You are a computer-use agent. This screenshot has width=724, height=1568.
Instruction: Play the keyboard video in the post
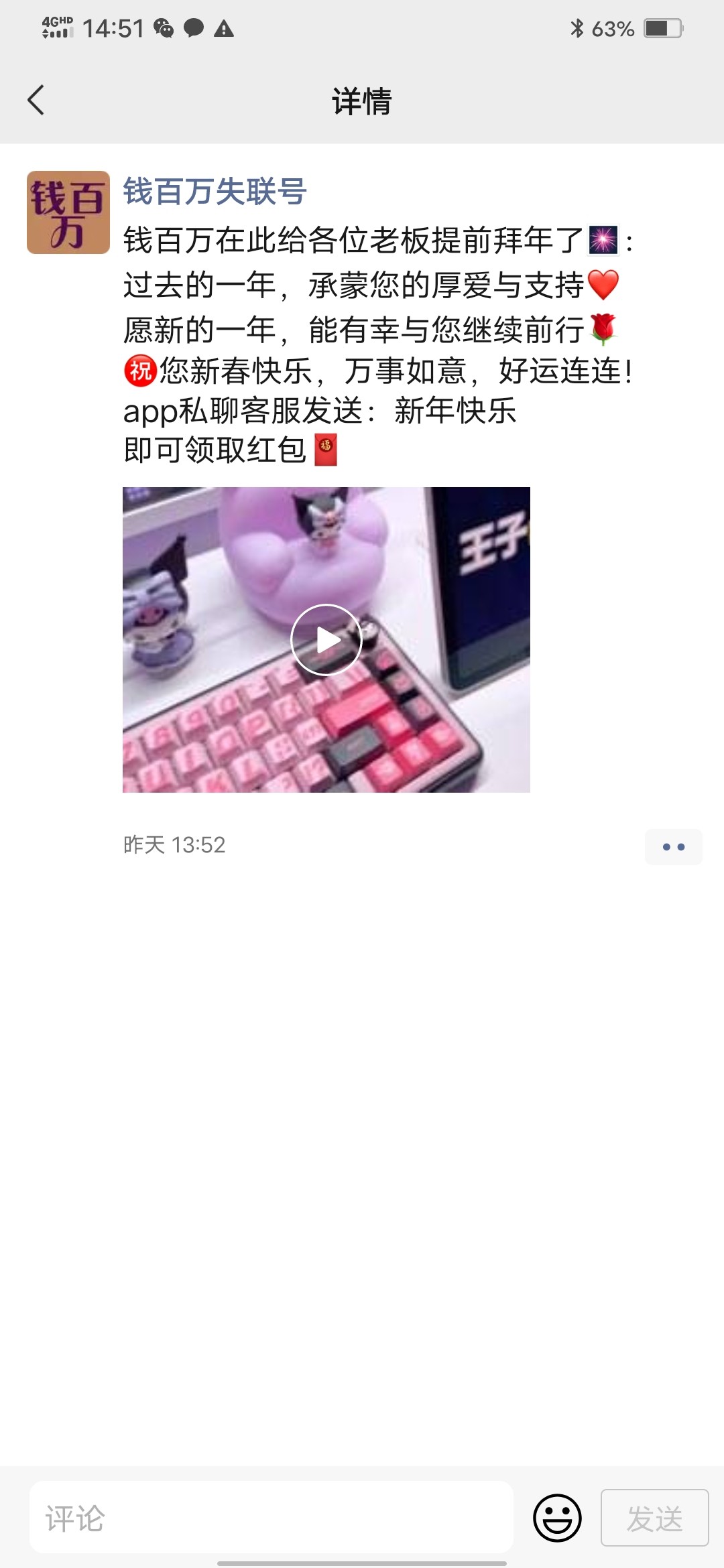tap(326, 640)
